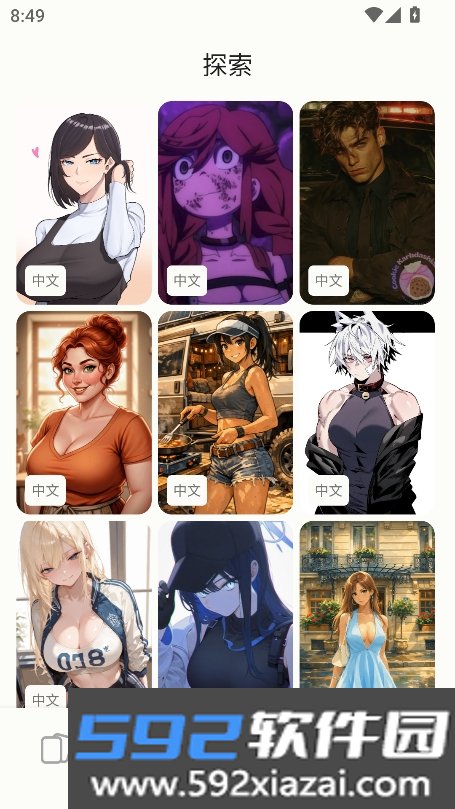Open the white-haired wolf-eared character card

coord(367,412)
